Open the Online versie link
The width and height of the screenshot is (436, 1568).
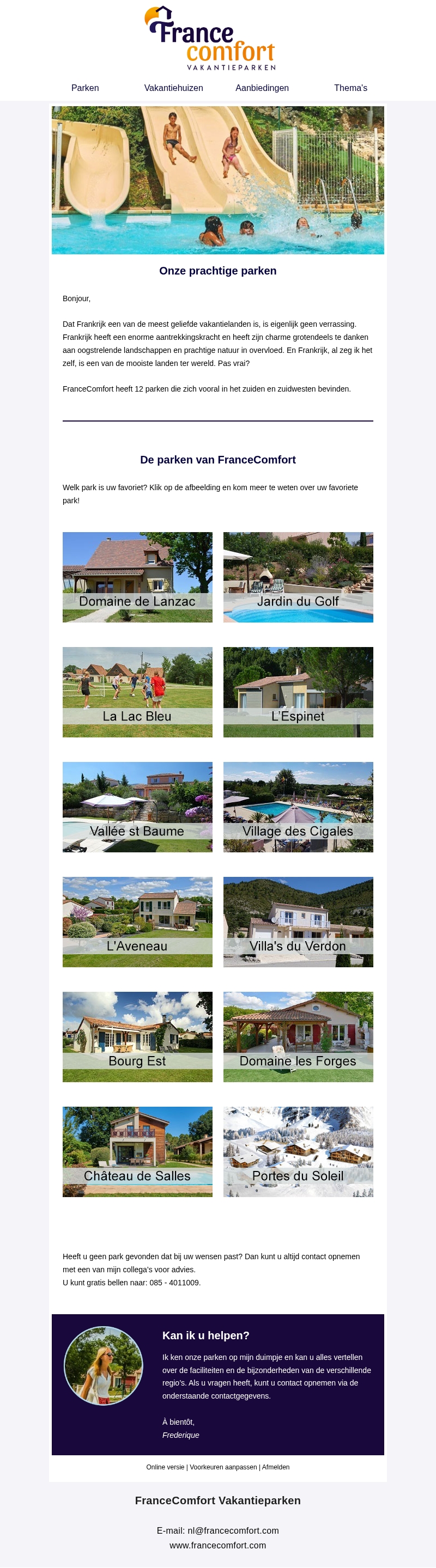coord(165,1467)
